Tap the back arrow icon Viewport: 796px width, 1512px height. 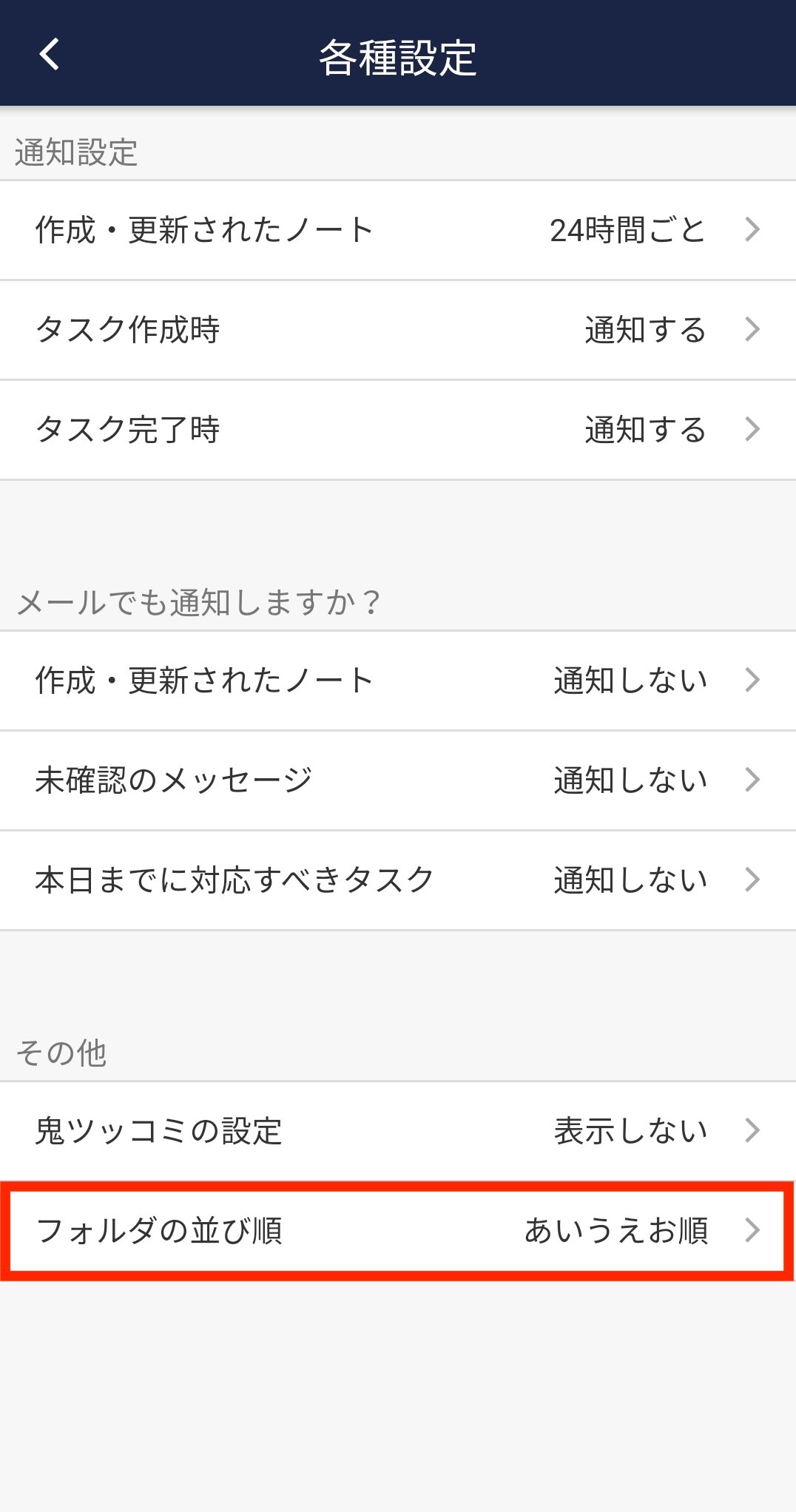[49, 56]
